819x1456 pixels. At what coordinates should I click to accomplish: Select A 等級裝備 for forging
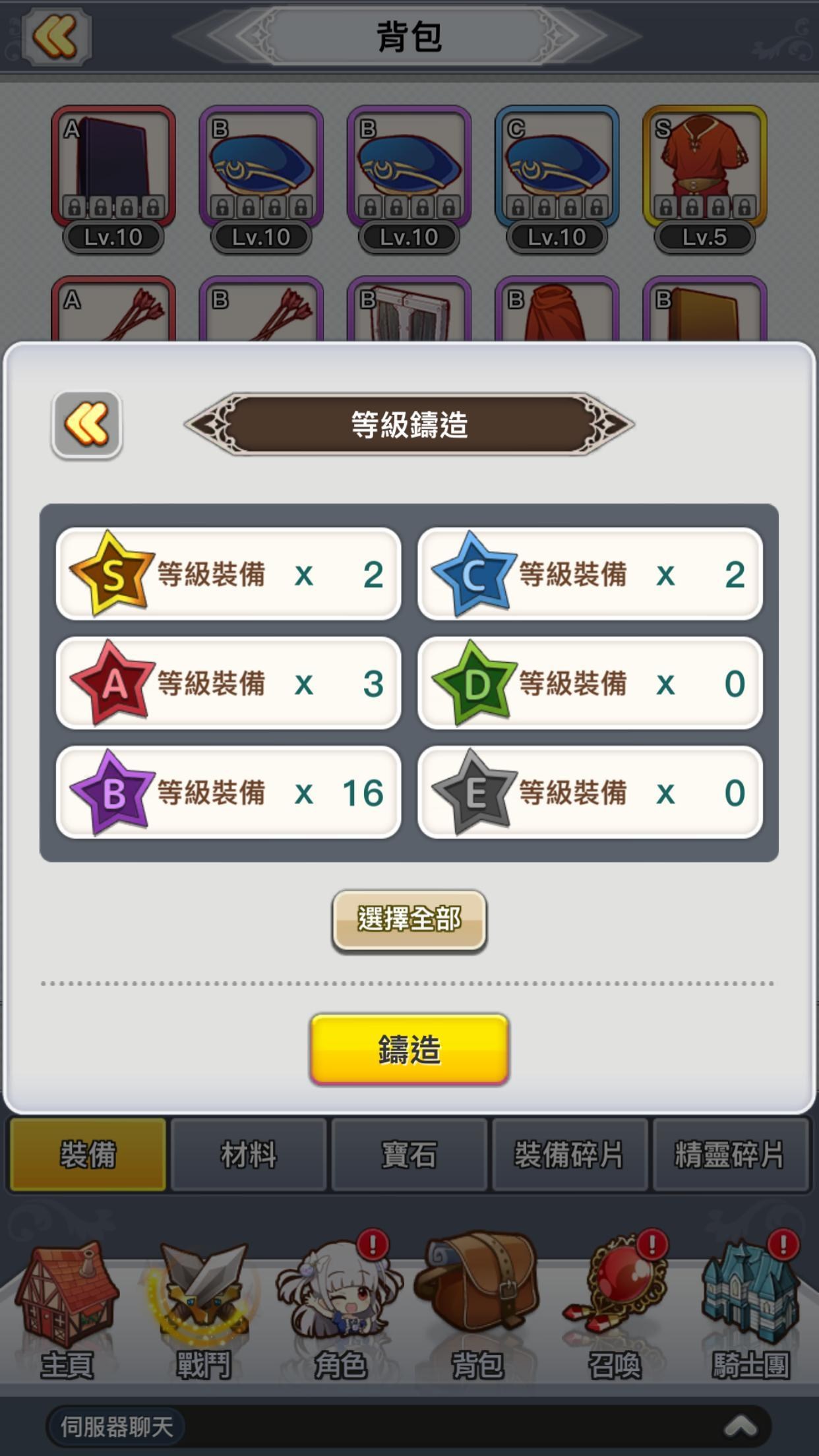click(x=228, y=683)
